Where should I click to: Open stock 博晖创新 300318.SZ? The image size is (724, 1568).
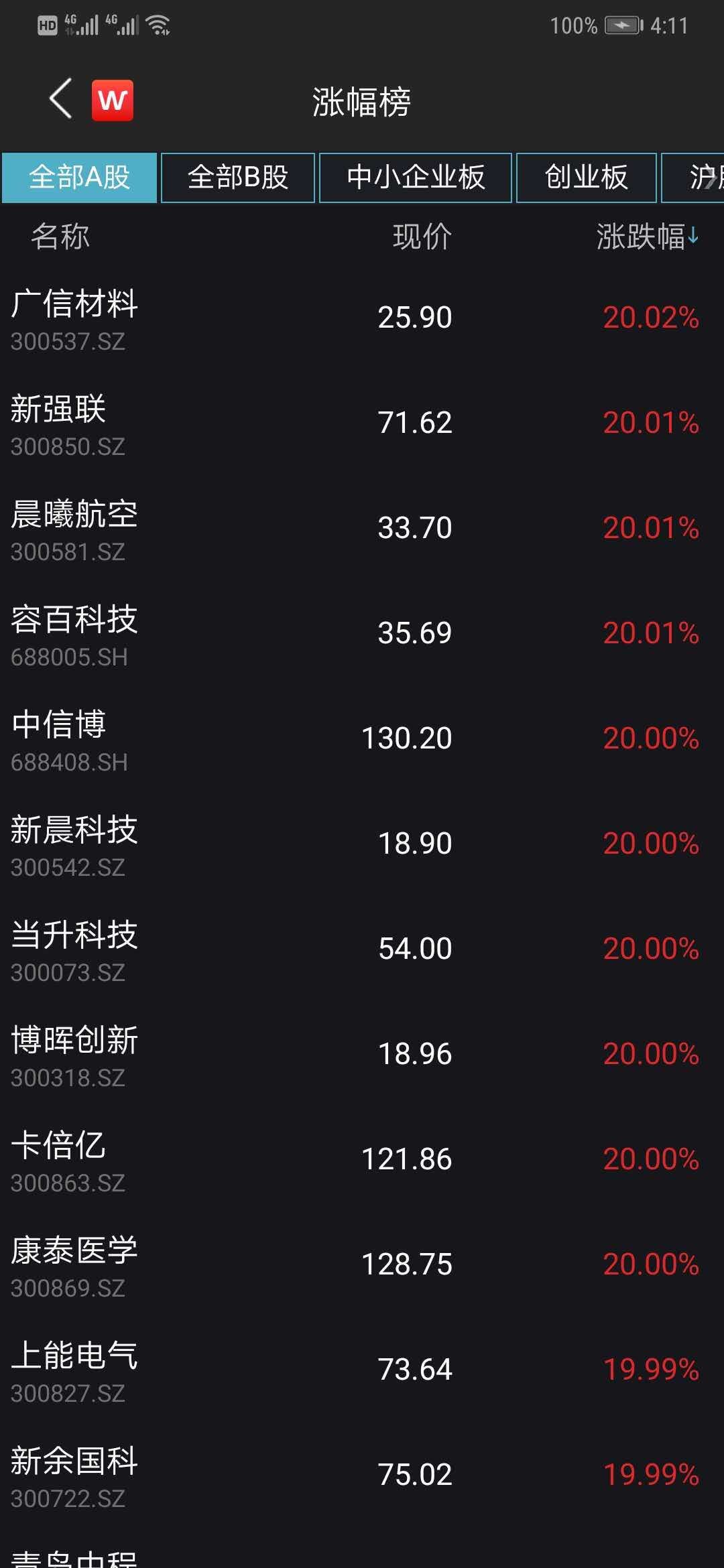click(x=362, y=1055)
